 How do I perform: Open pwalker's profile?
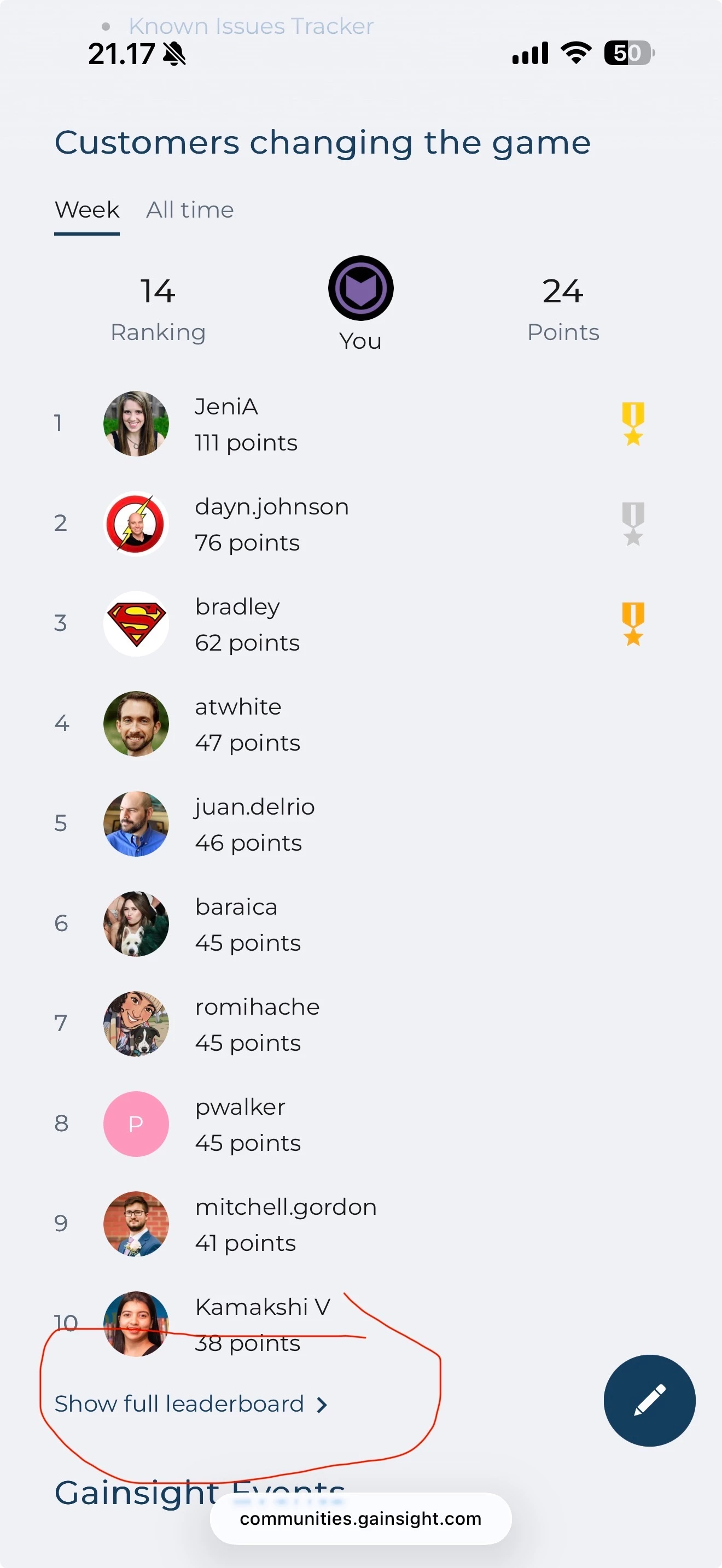(x=240, y=1124)
